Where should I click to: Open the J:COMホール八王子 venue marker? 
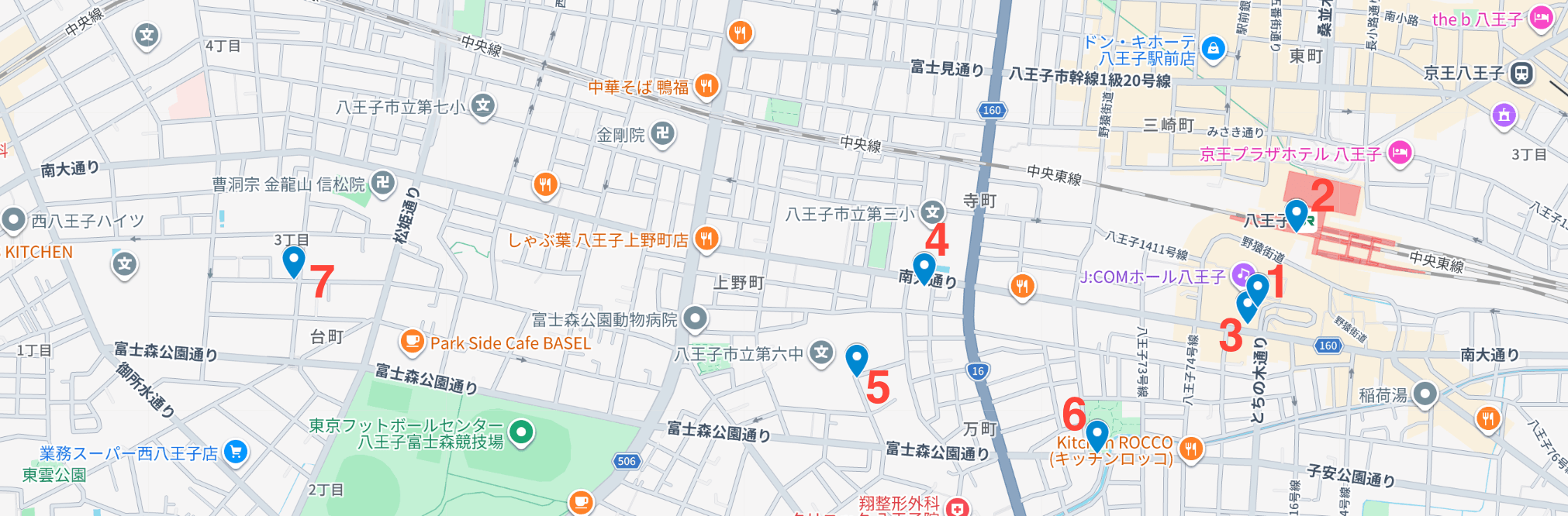click(1241, 274)
